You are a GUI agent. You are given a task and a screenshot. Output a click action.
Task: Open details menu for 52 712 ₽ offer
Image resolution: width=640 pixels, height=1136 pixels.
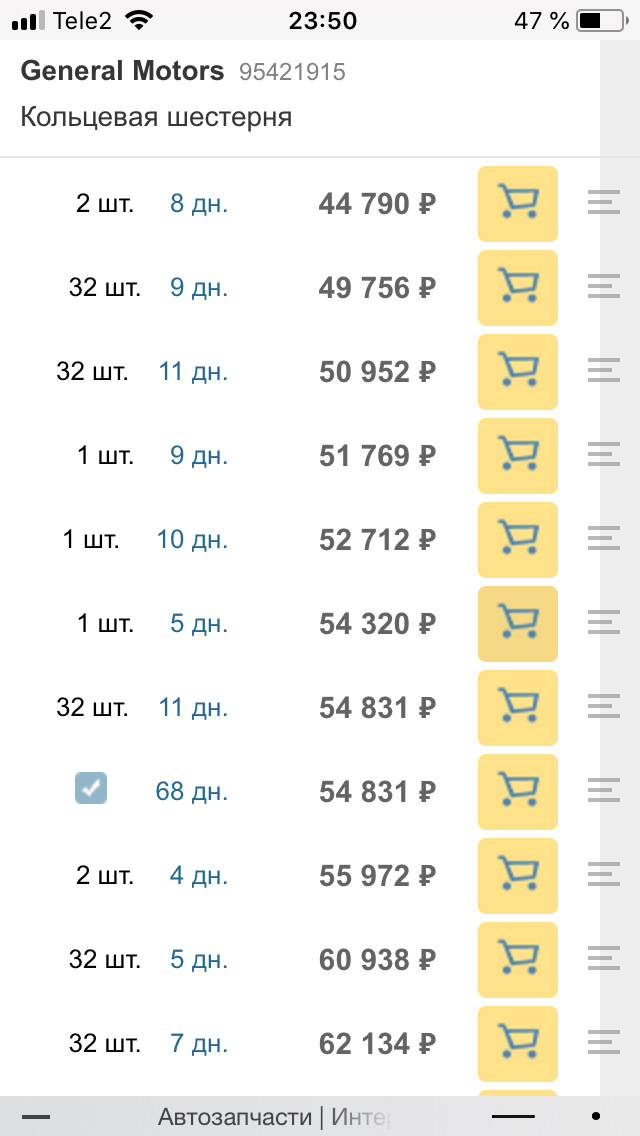[604, 540]
